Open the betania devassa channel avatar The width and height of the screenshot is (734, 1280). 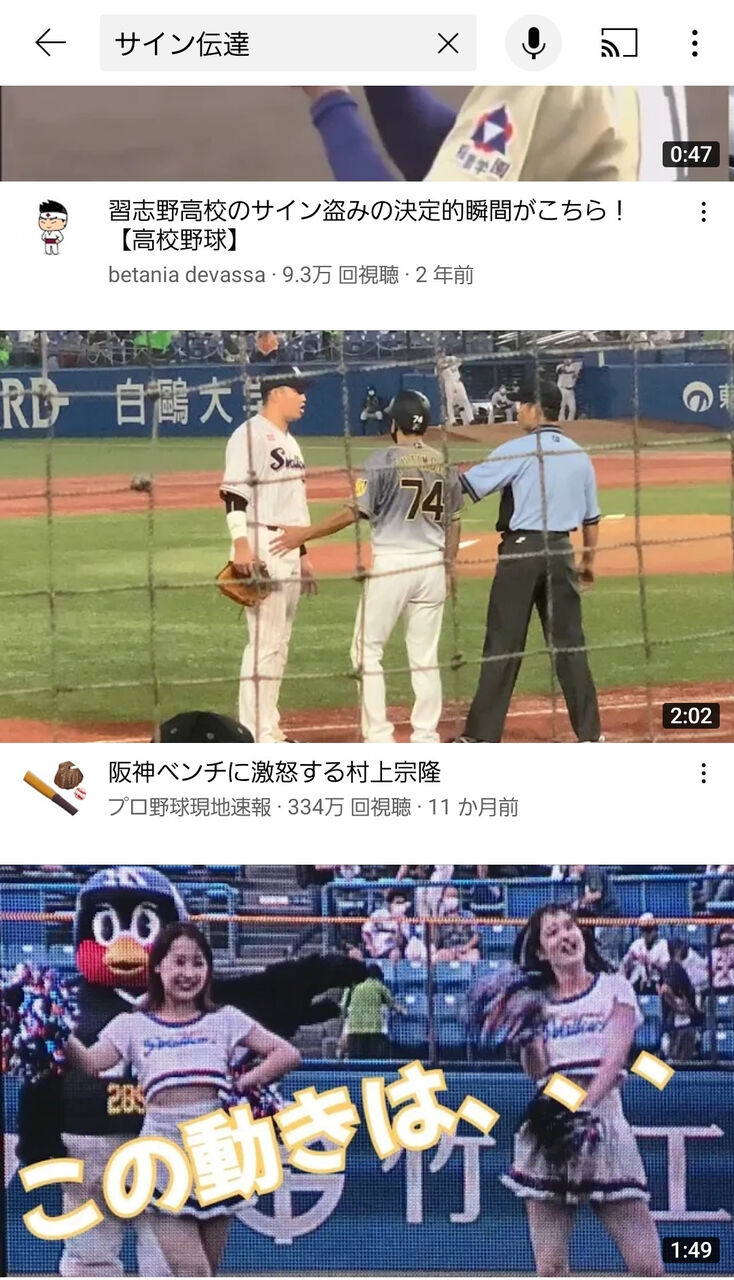point(53,227)
